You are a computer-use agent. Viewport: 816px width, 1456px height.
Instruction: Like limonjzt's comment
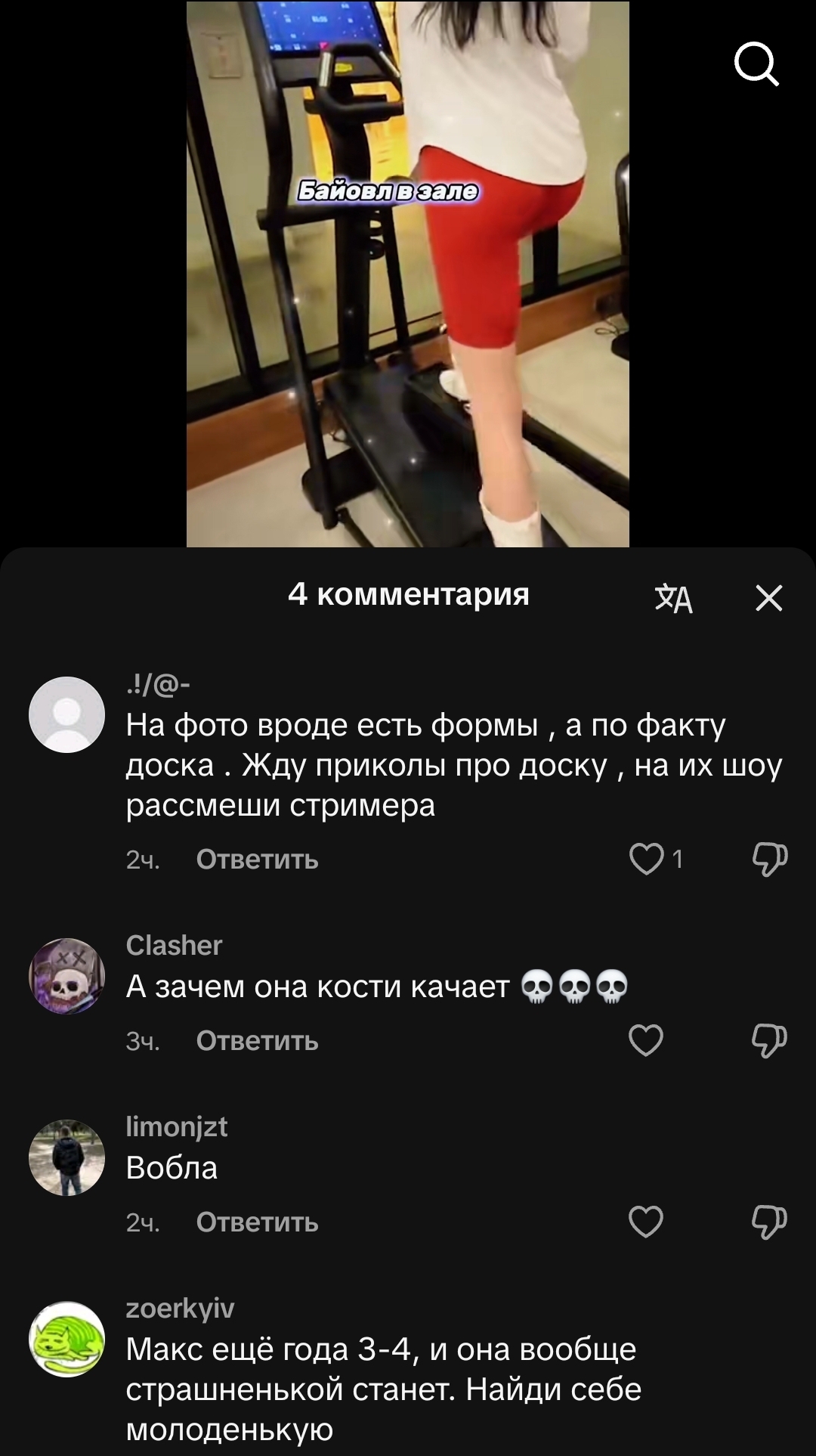(x=646, y=1222)
